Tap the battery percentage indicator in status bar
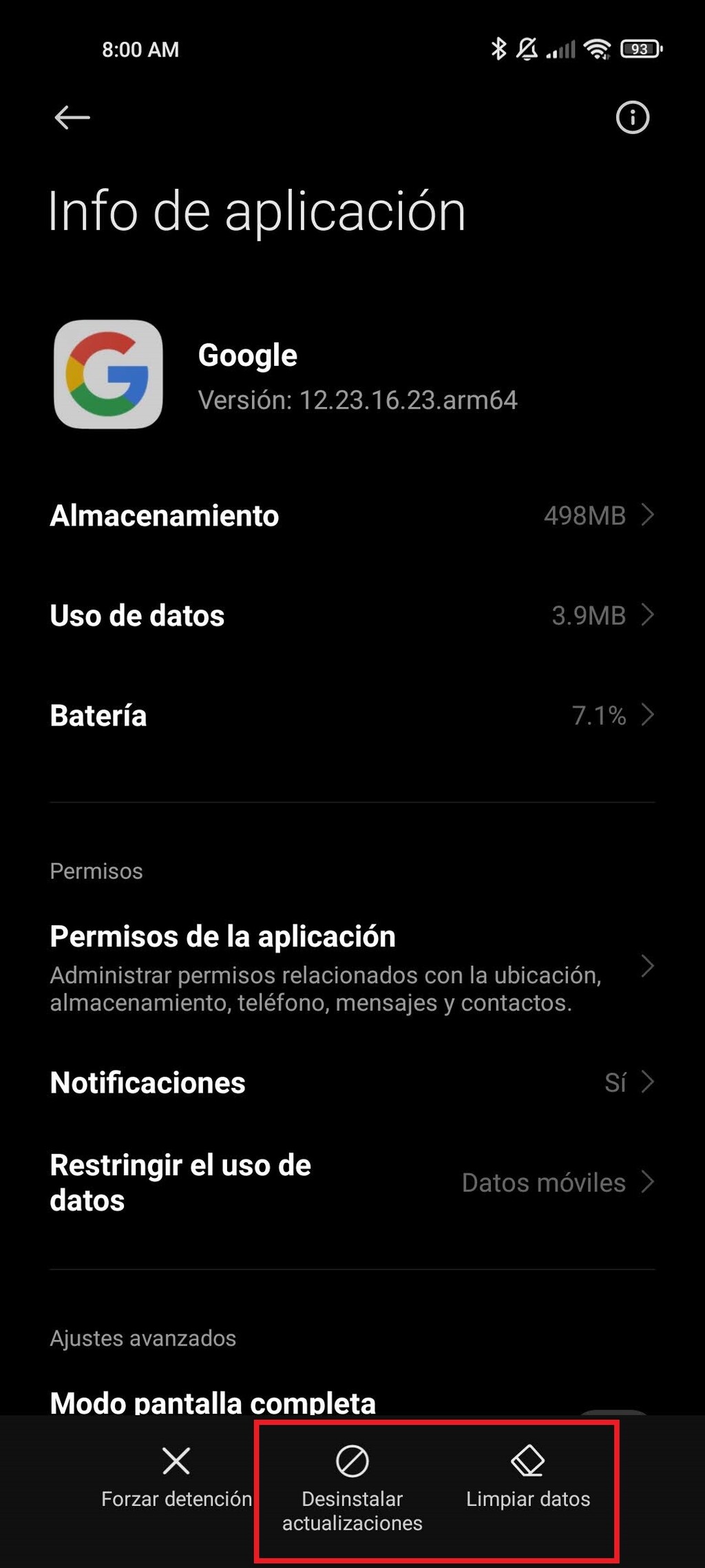The image size is (705, 1568). point(640,49)
